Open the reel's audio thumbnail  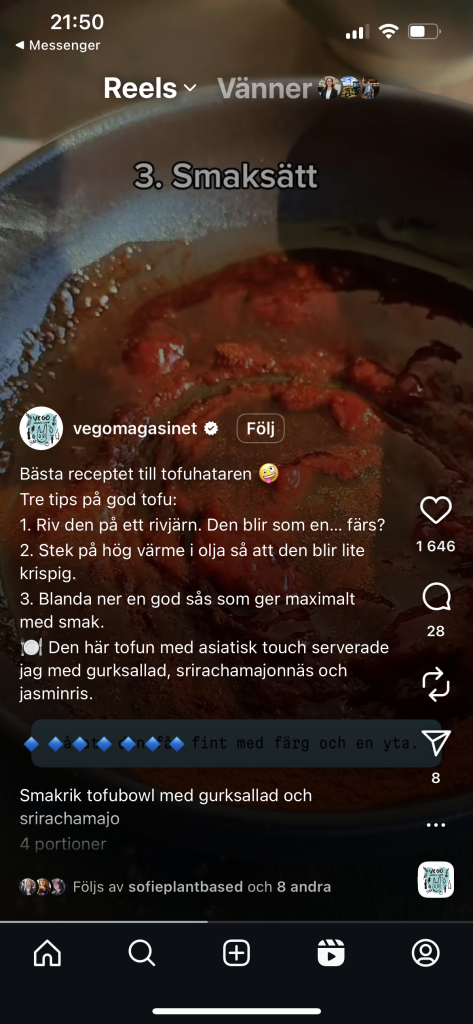coord(436,880)
